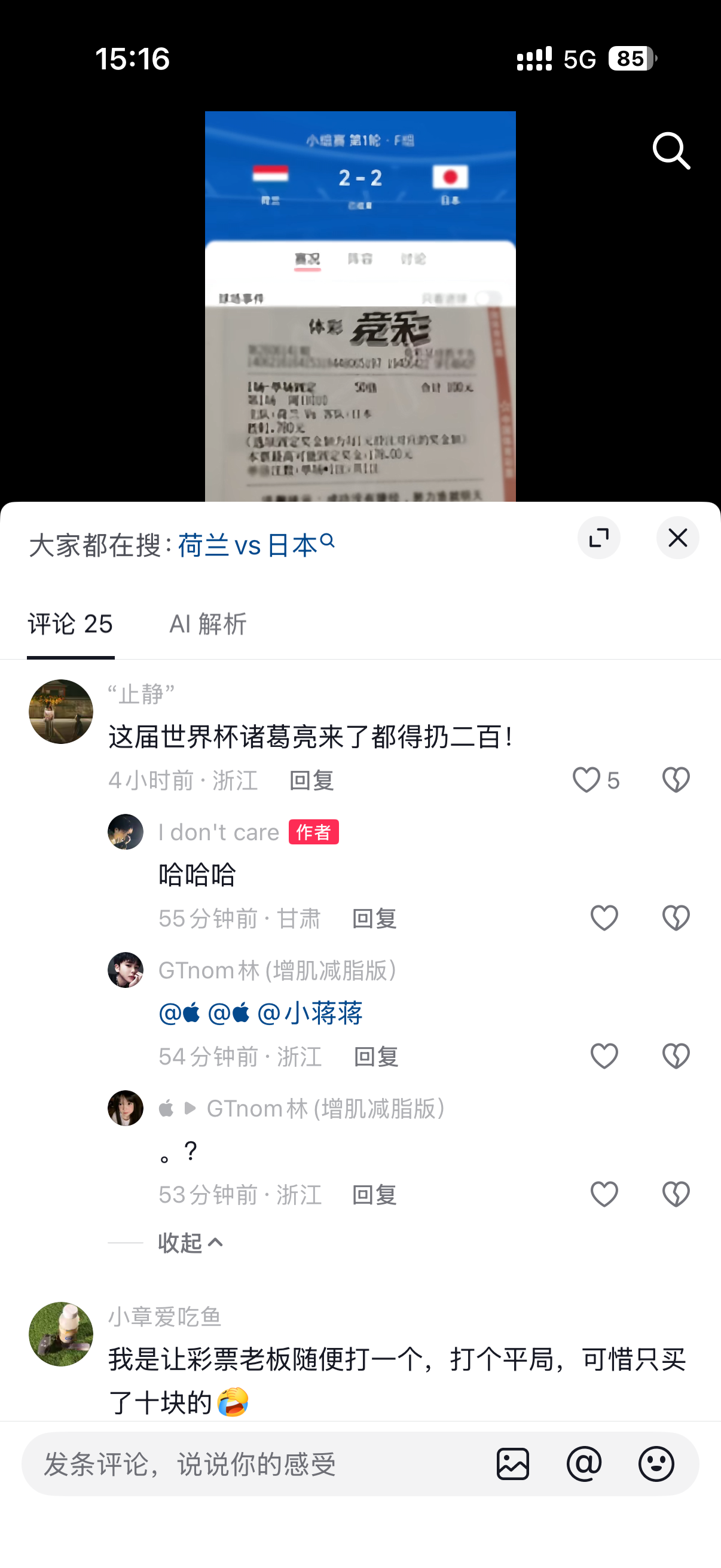Like I don't care's 哈哈哈 reply
Viewport: 721px width, 1568px height.
pos(604,918)
